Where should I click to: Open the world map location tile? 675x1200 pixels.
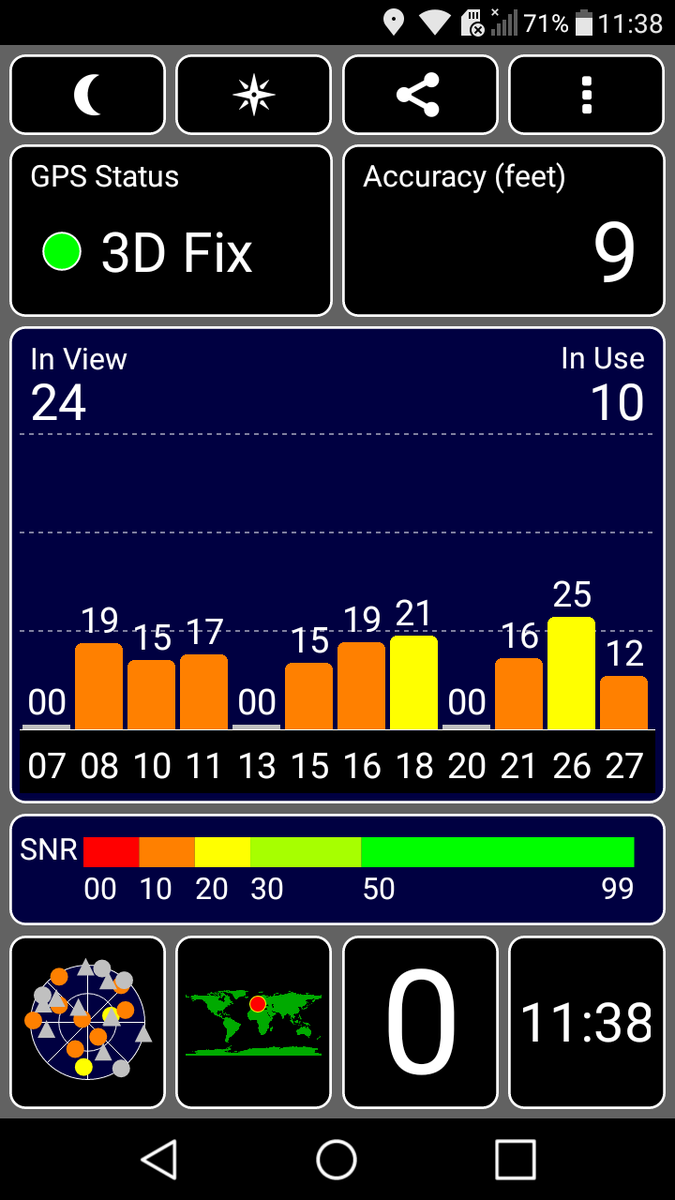[253, 1022]
